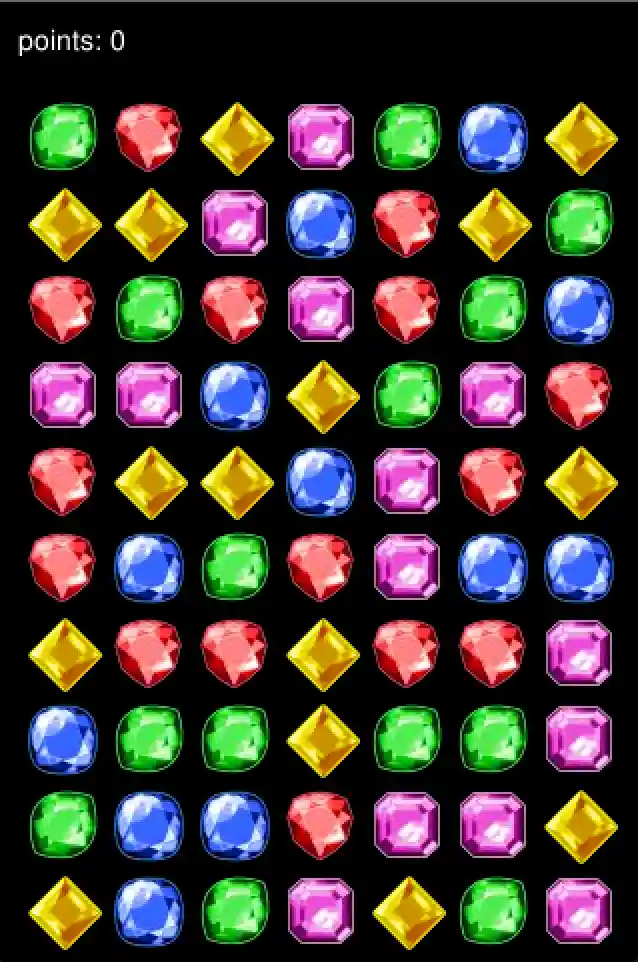Select the pink gem in the seventh row

(x=579, y=653)
